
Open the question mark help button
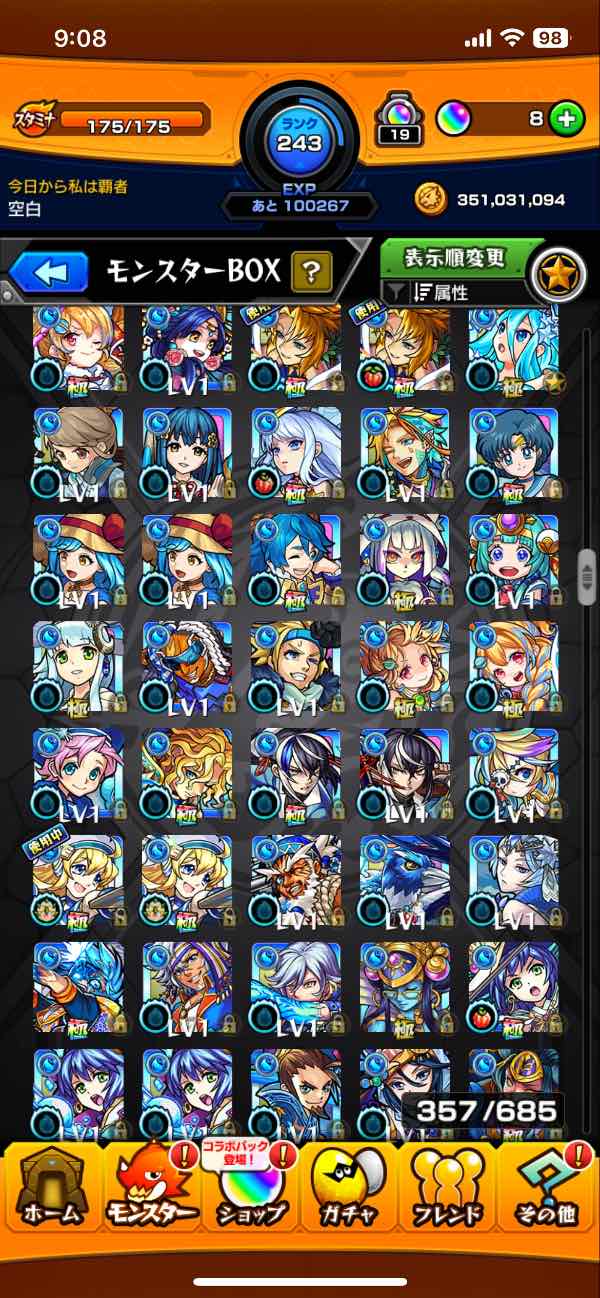pos(311,270)
